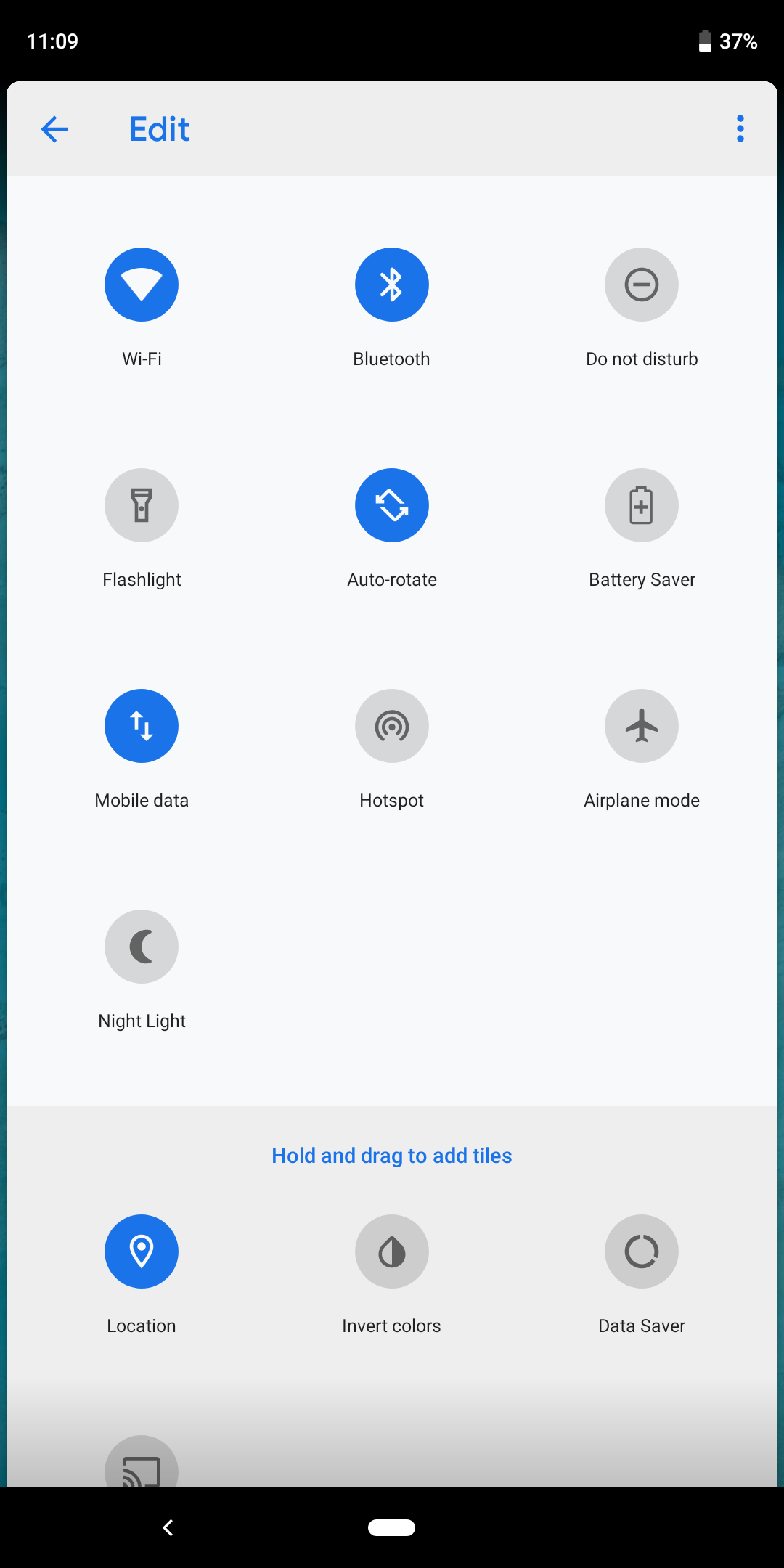Tap the Night Light tile
Viewport: 784px width, 1568px height.
pos(142,947)
